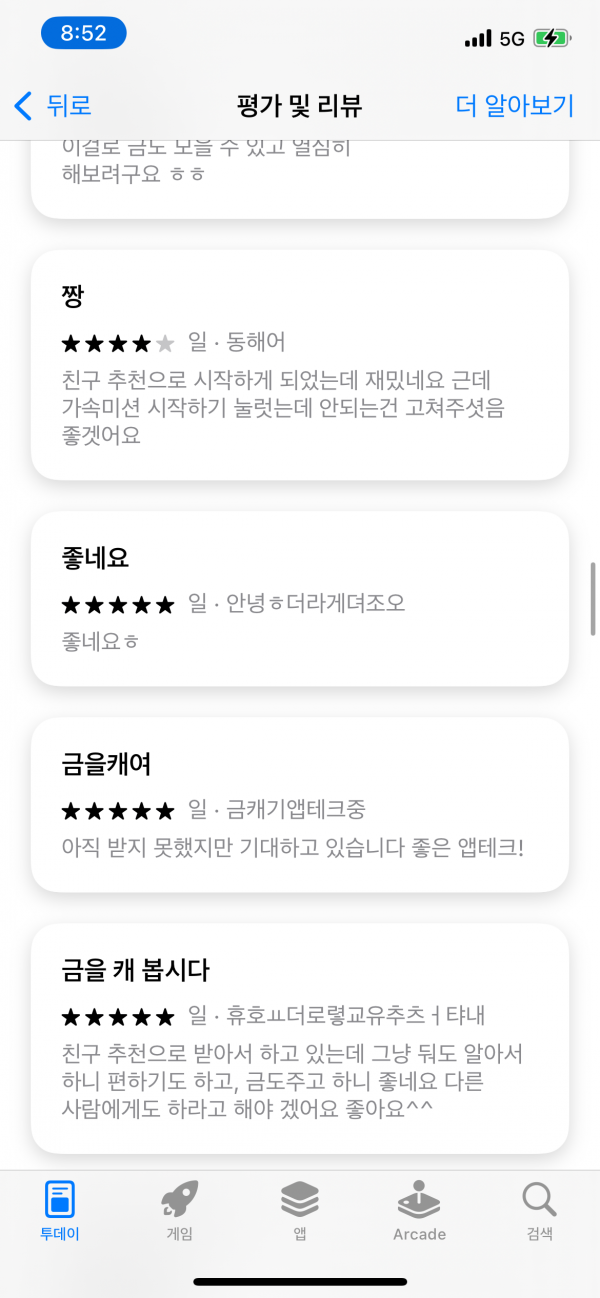Open the 금을 캐 봅시다 review card
600x1298 pixels.
click(300, 1039)
